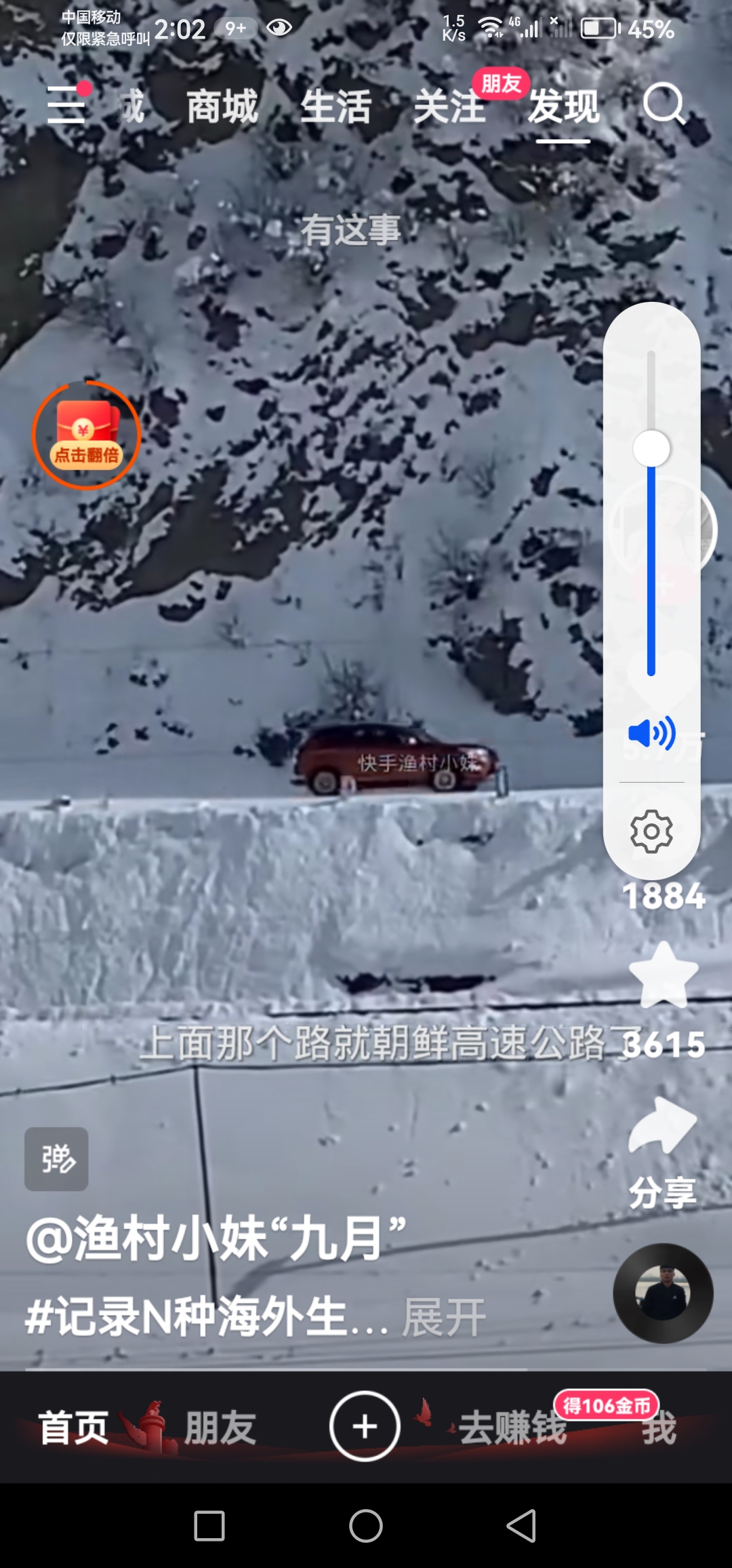The height and width of the screenshot is (1568, 732).
Task: Mute sound via volume speaker icon
Action: point(651,733)
